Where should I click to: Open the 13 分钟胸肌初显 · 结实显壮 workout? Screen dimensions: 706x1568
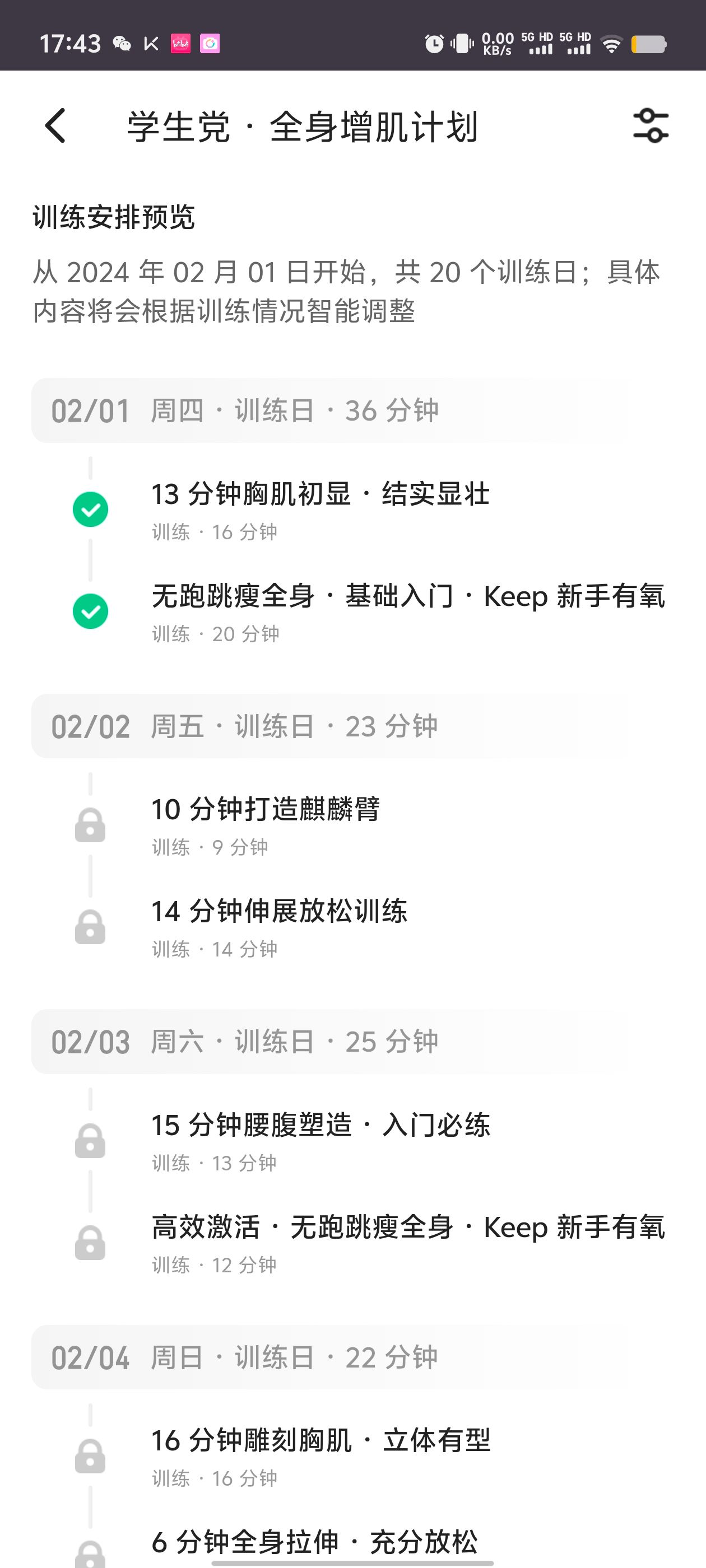point(320,494)
